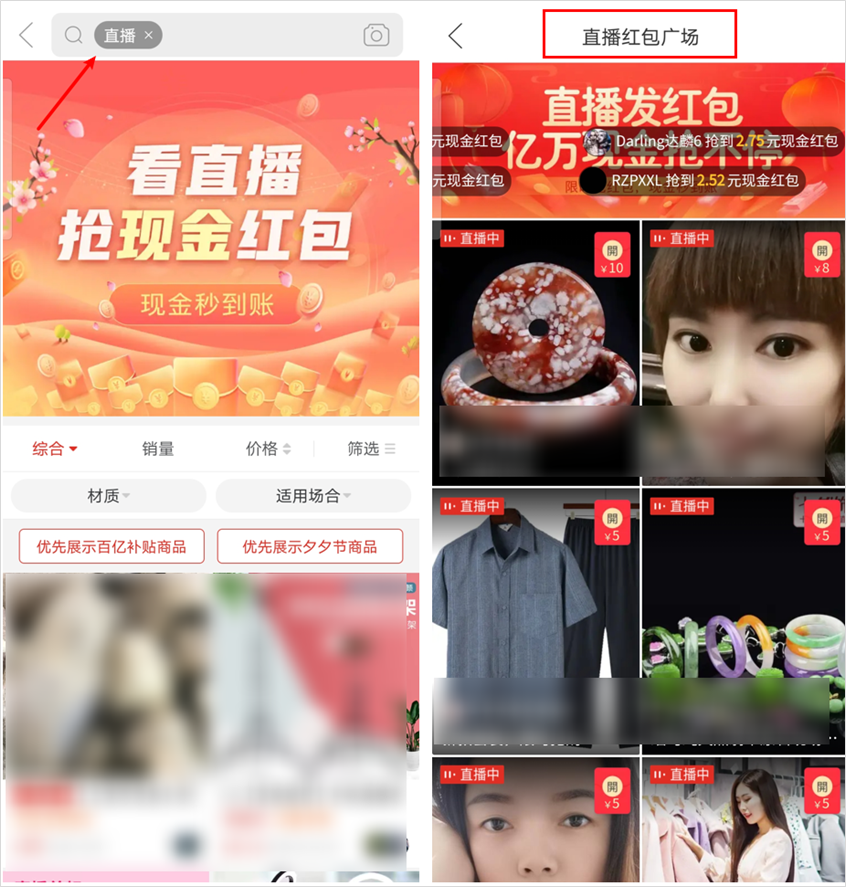Open the 筛选 filter panel
846x887 pixels.
(371, 449)
